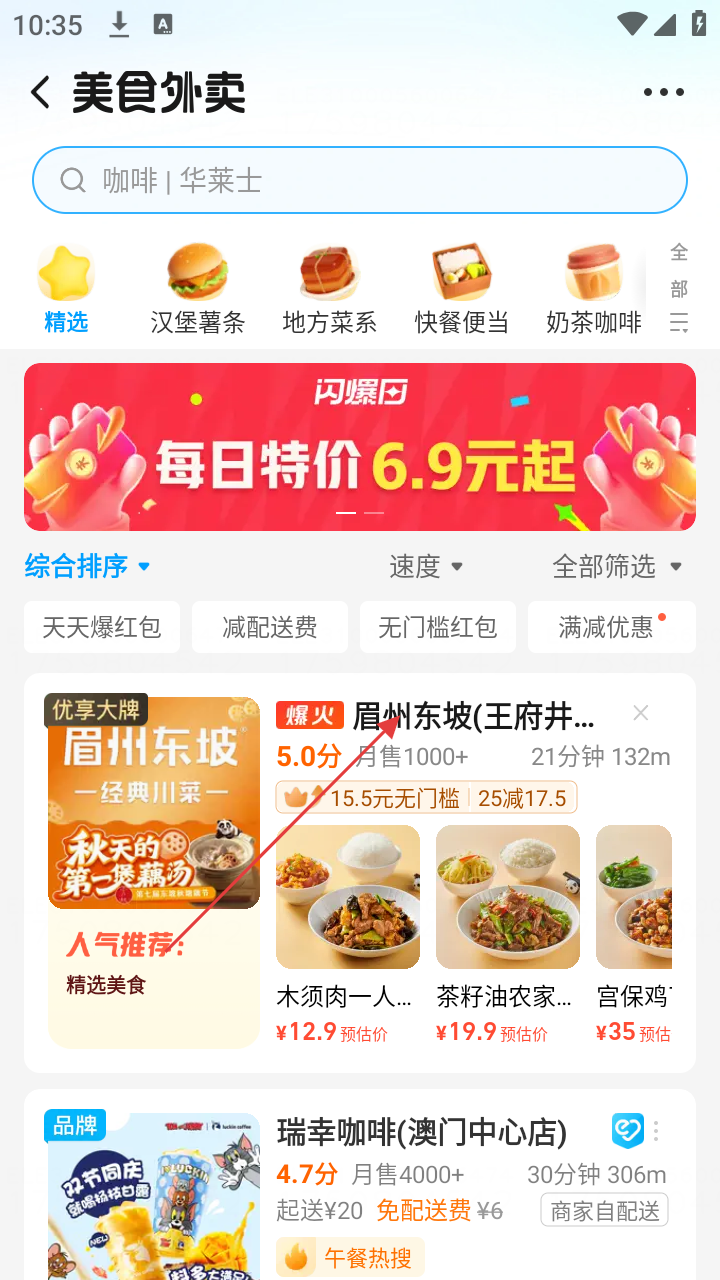
Task: Tap the 咖啡 | 华莱士 search box
Action: click(360, 180)
